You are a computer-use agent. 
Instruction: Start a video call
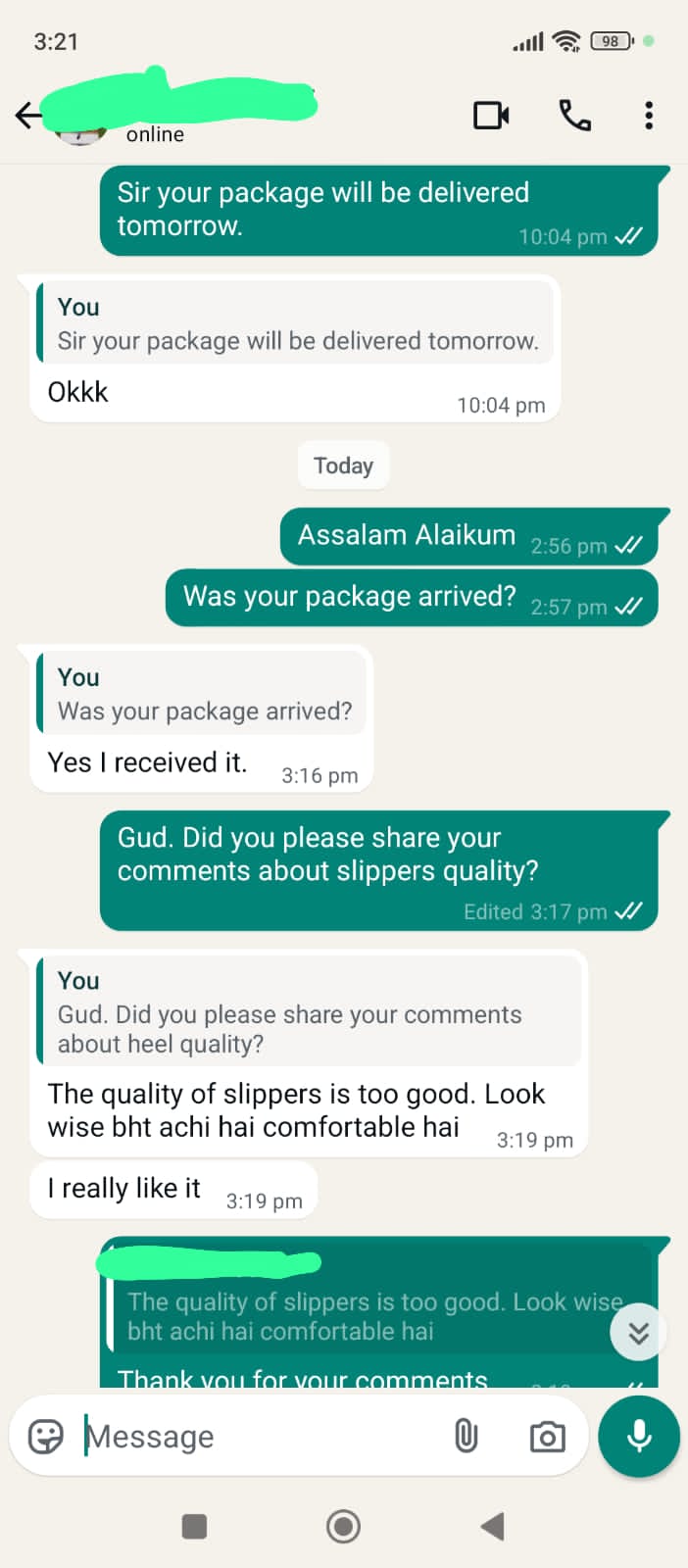coord(491,116)
